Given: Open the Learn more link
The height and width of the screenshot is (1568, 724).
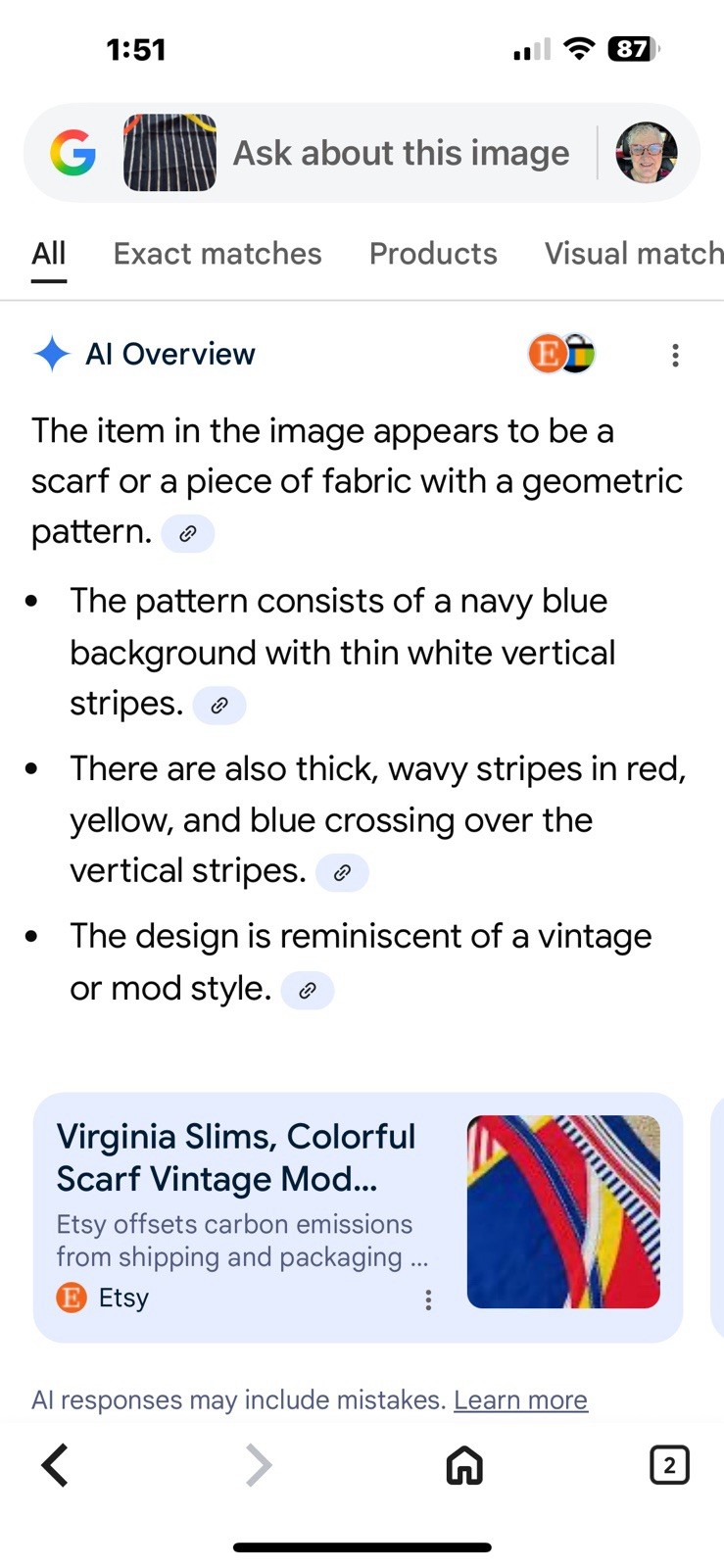Looking at the screenshot, I should pos(520,1399).
